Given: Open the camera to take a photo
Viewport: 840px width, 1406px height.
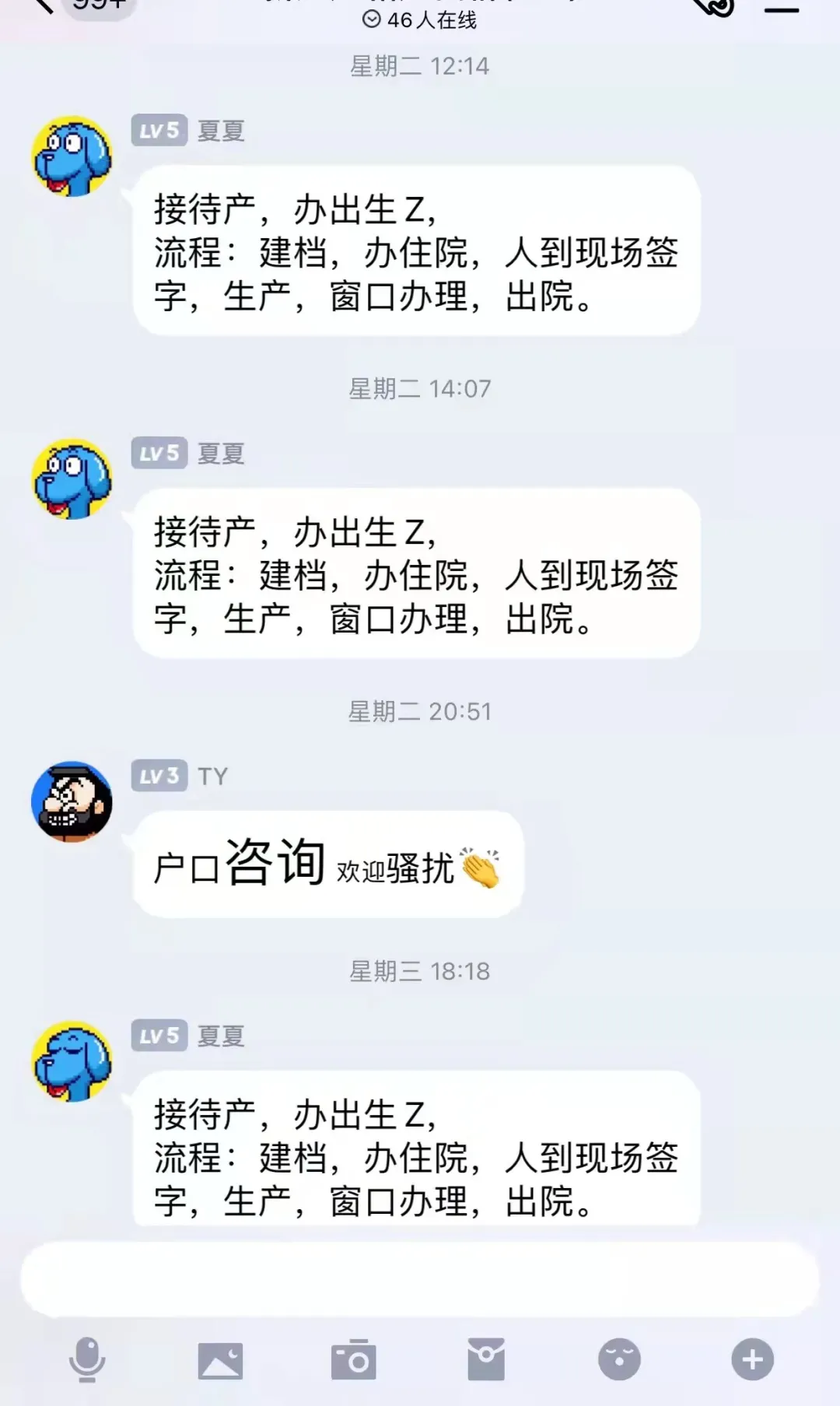Looking at the screenshot, I should pos(353,1359).
